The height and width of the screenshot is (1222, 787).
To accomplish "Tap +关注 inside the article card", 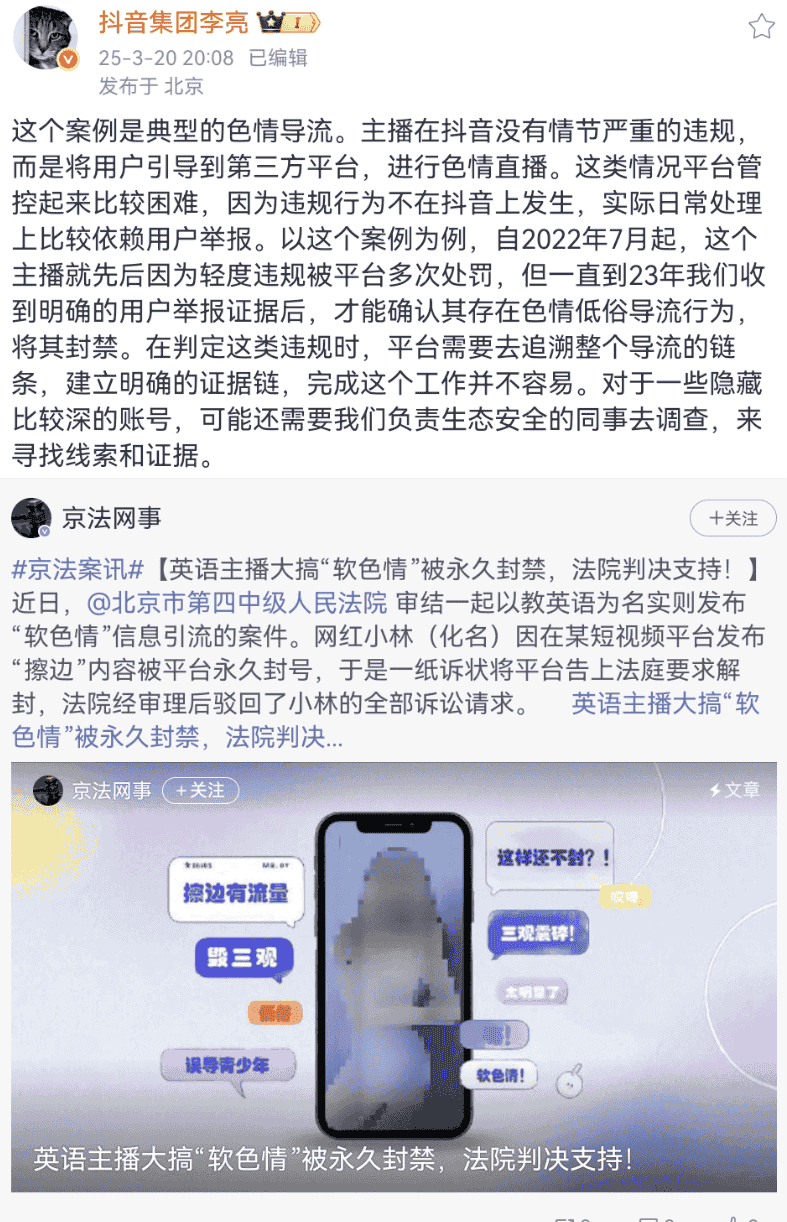I will coord(200,790).
